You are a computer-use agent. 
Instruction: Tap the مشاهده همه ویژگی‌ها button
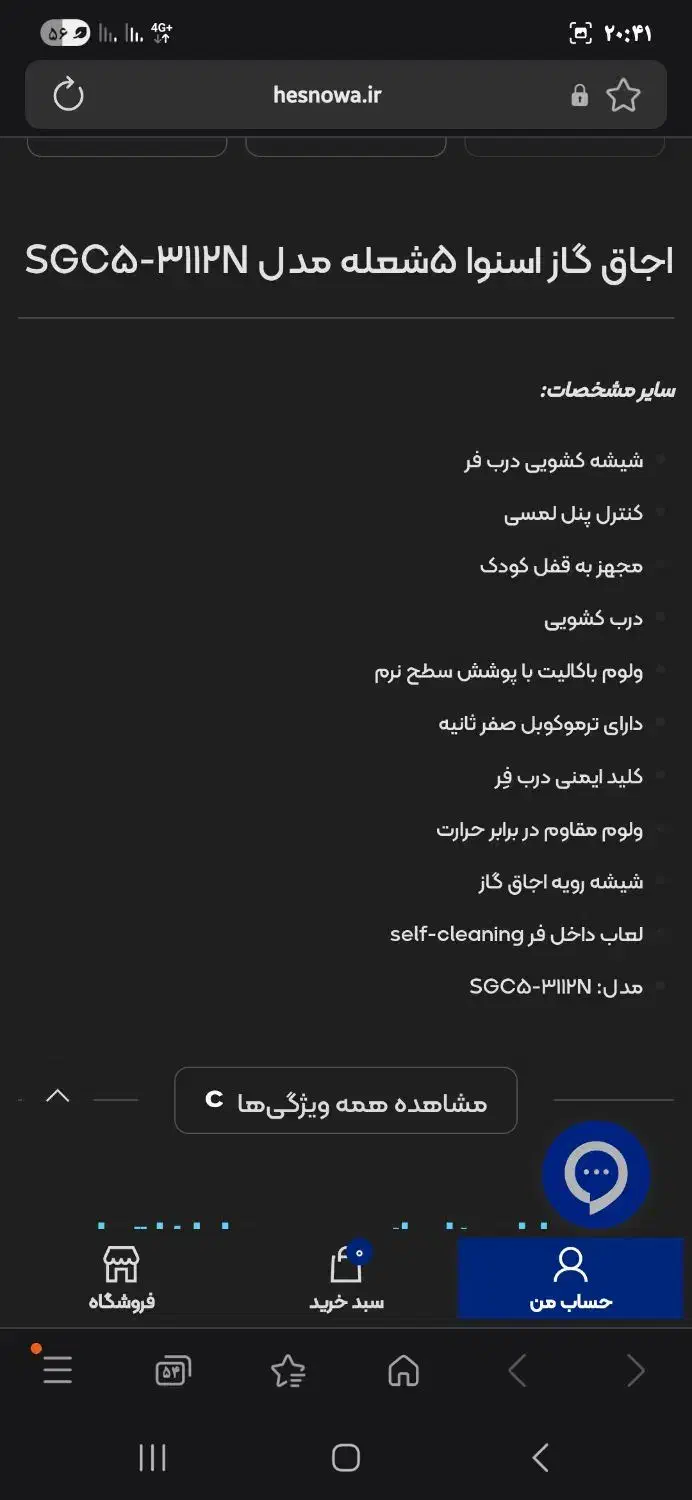345,1100
